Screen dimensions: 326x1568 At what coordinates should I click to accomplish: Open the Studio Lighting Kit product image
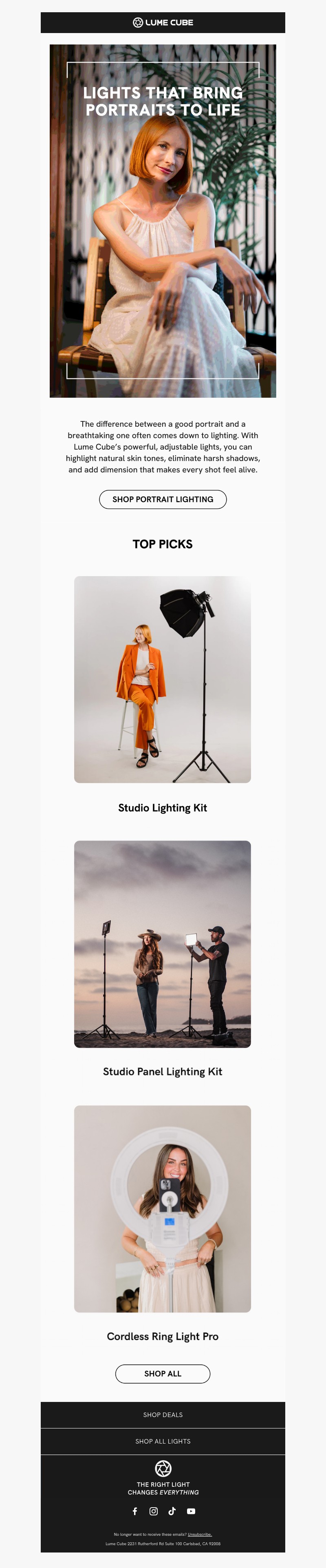point(163,679)
